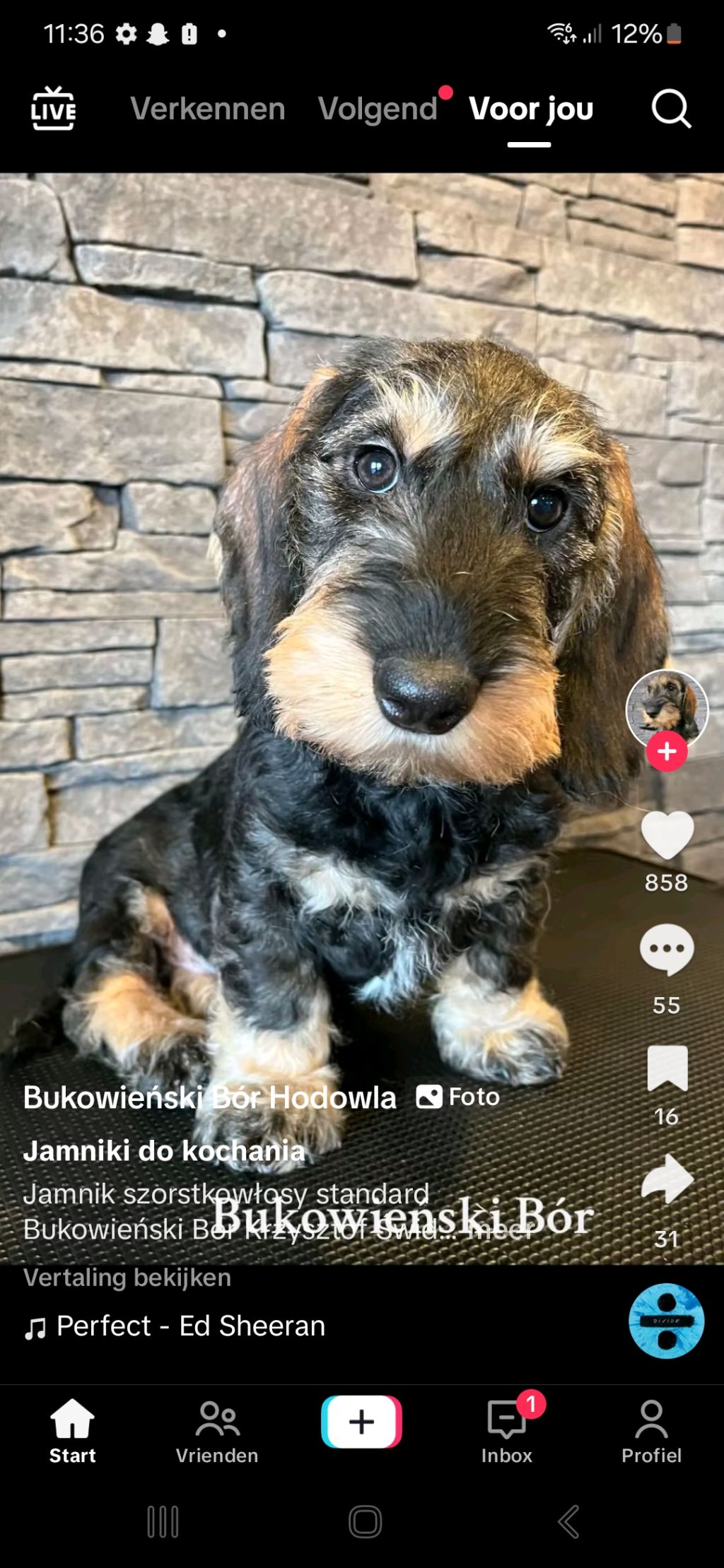Switch to the Volgend tab
Viewport: 724px width, 1568px height.
pyautogui.click(x=378, y=109)
